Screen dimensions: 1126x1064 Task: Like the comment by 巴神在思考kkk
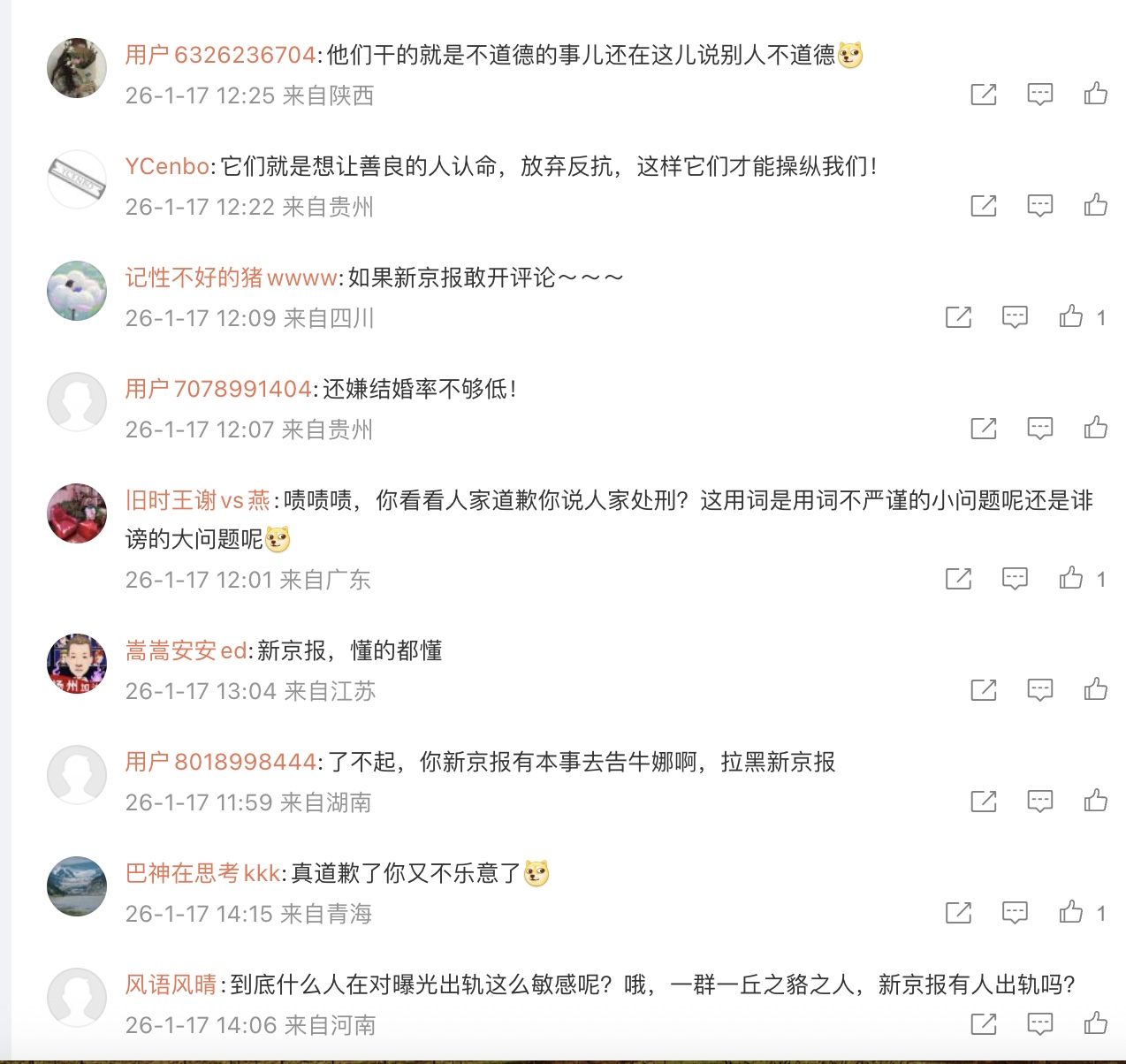1071,913
